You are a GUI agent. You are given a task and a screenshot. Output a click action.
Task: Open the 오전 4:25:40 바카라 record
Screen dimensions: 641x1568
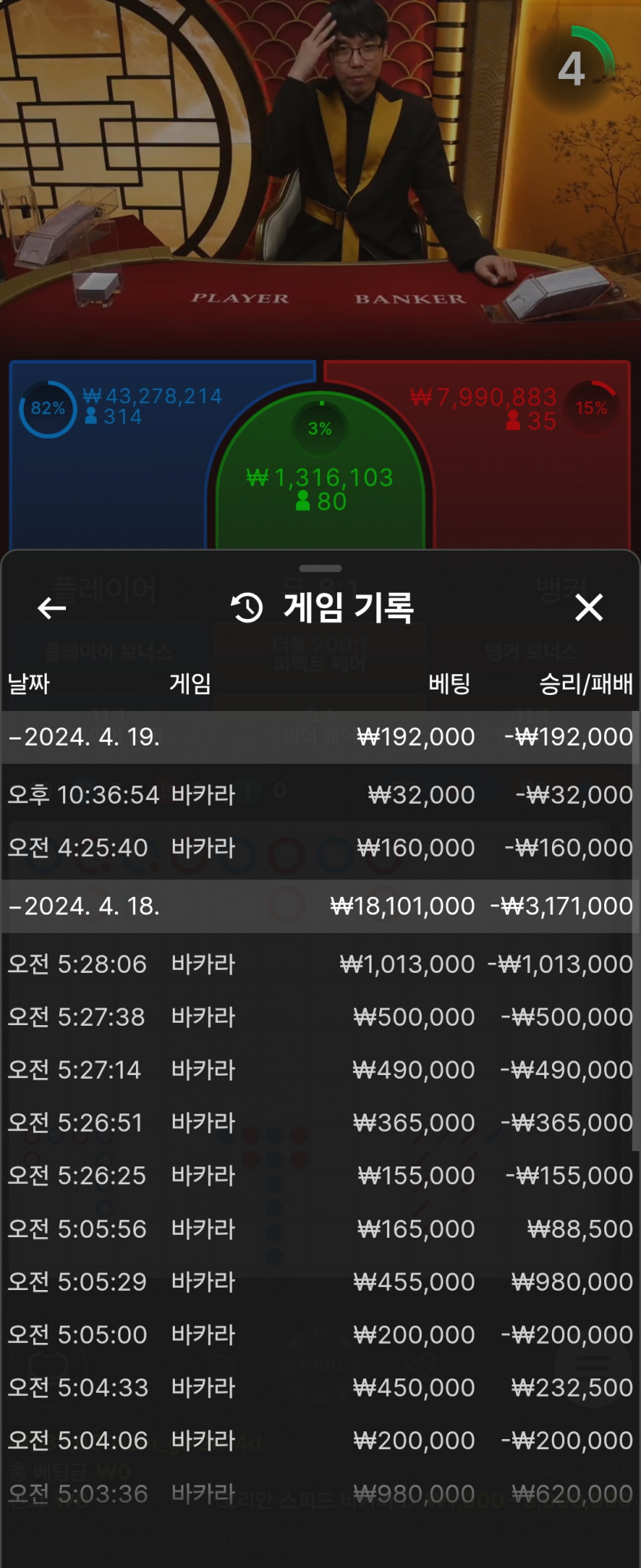tap(319, 848)
